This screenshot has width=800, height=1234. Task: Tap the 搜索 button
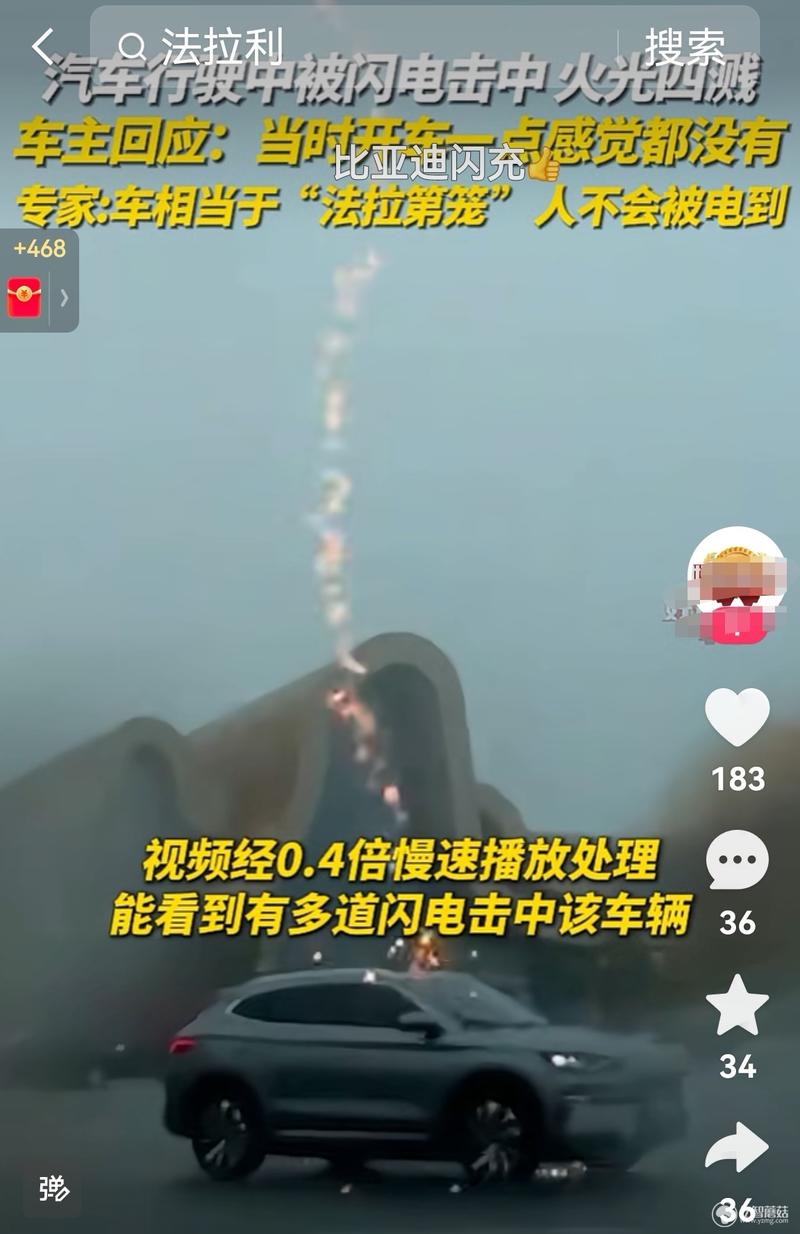tap(684, 46)
